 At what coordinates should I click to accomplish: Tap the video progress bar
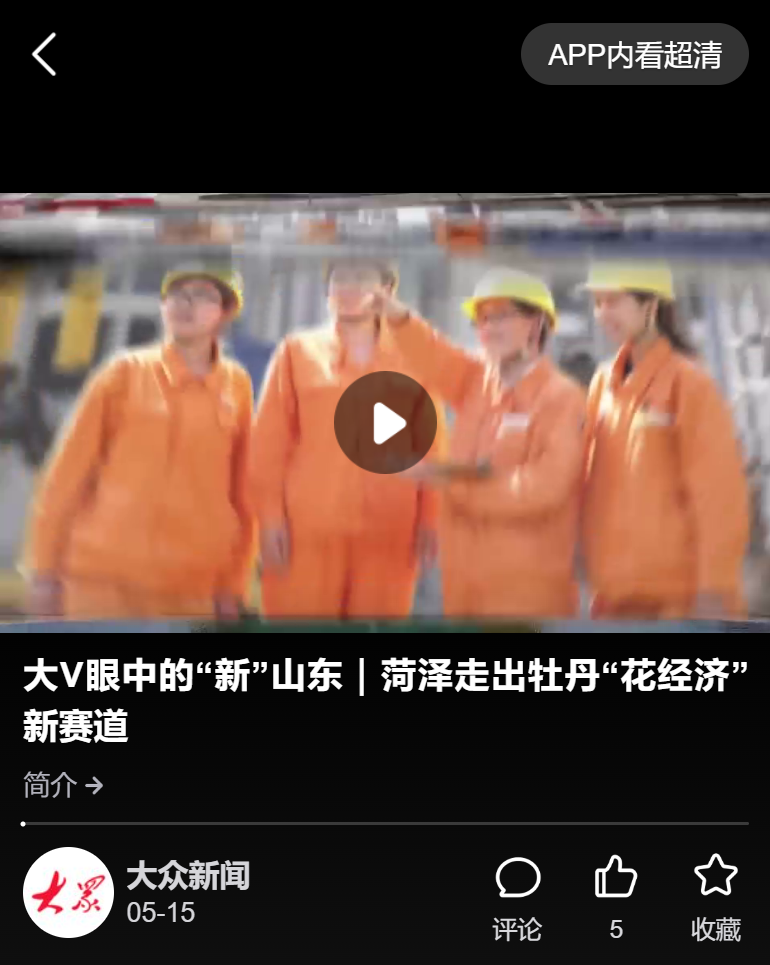pyautogui.click(x=385, y=824)
